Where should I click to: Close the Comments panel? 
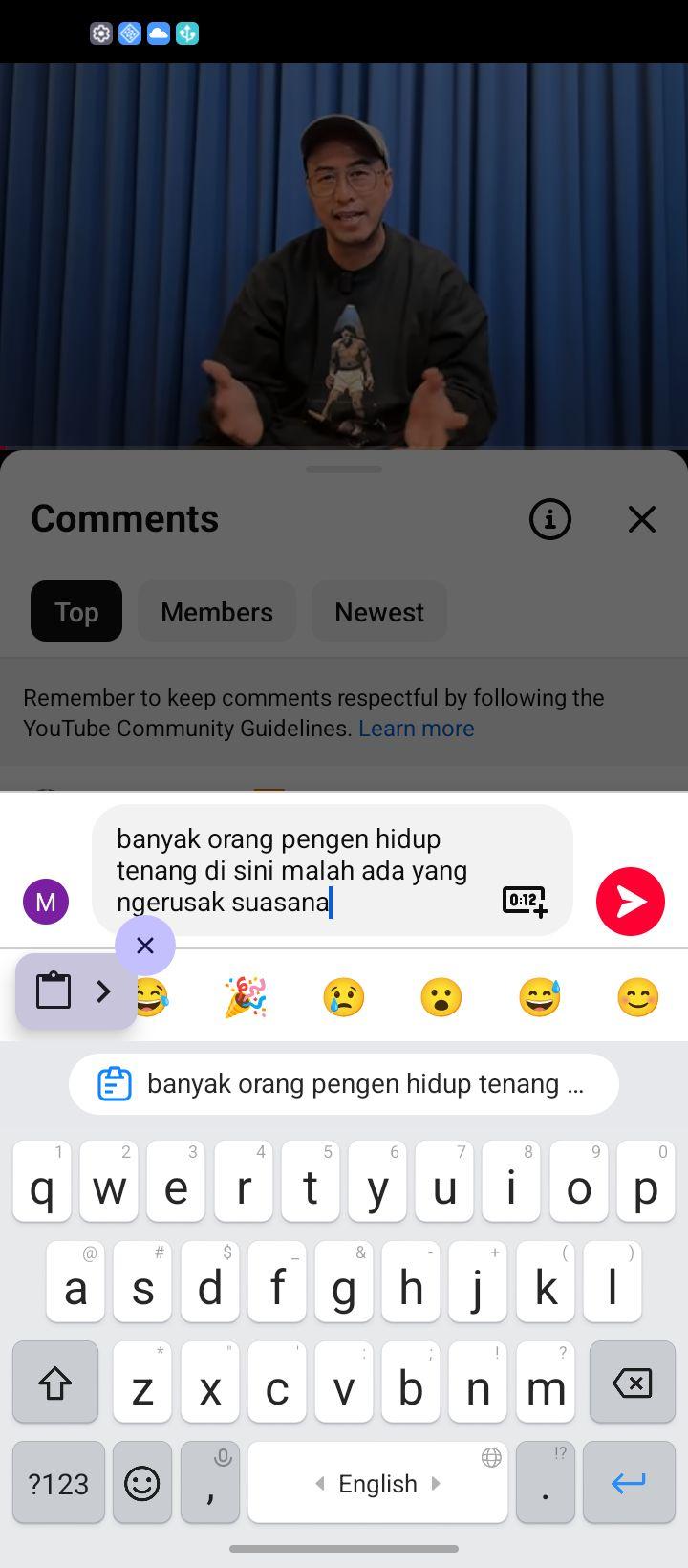[642, 519]
